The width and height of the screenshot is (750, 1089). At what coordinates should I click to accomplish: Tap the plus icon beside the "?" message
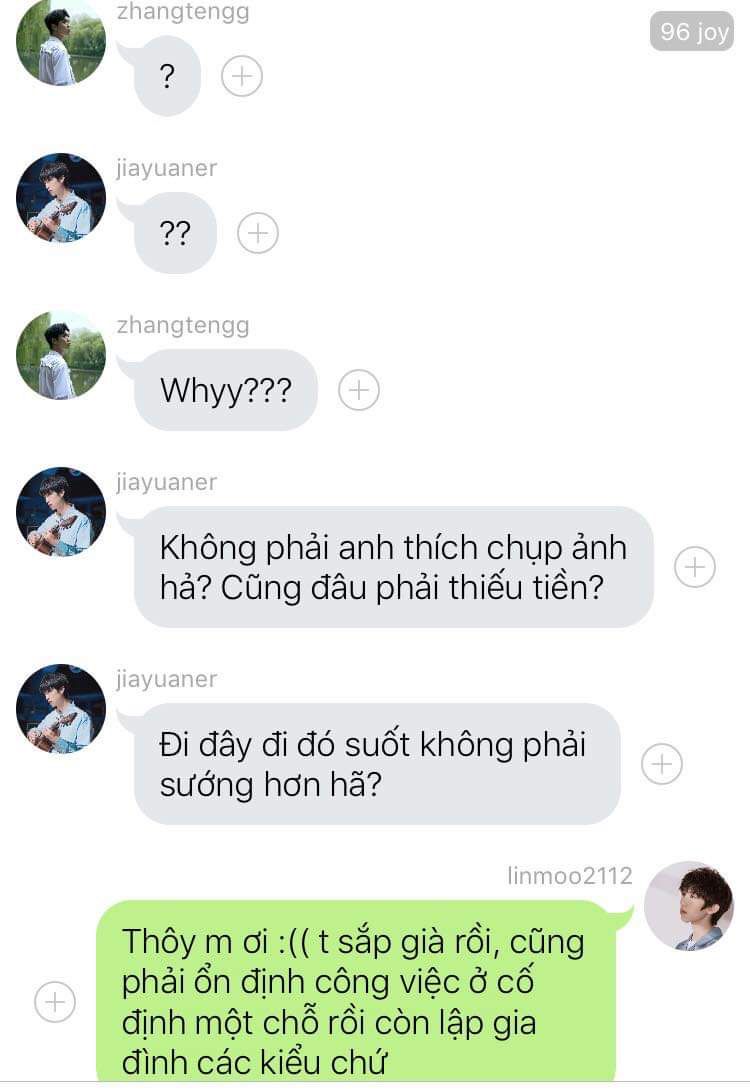pos(241,76)
